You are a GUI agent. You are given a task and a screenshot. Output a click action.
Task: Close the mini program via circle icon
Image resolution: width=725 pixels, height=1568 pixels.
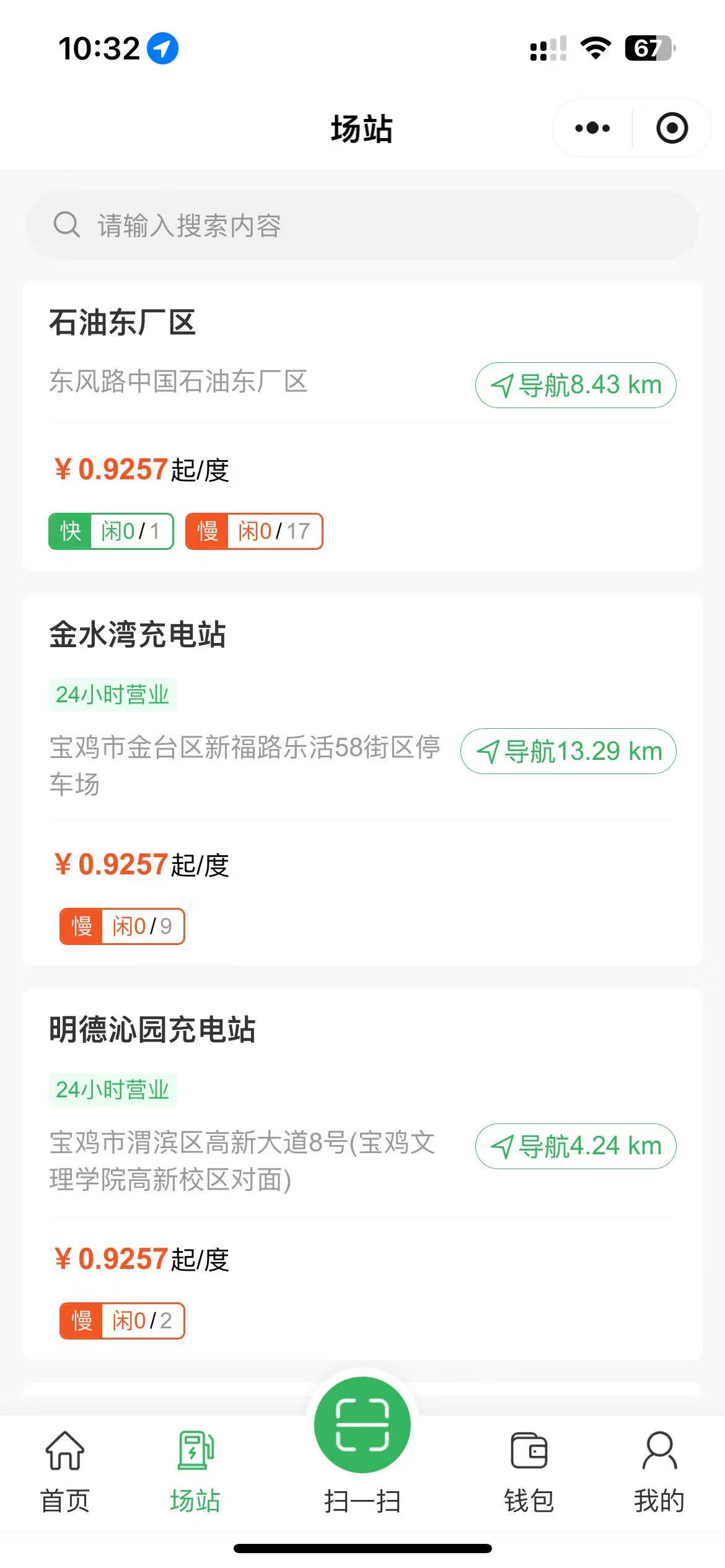(x=672, y=129)
